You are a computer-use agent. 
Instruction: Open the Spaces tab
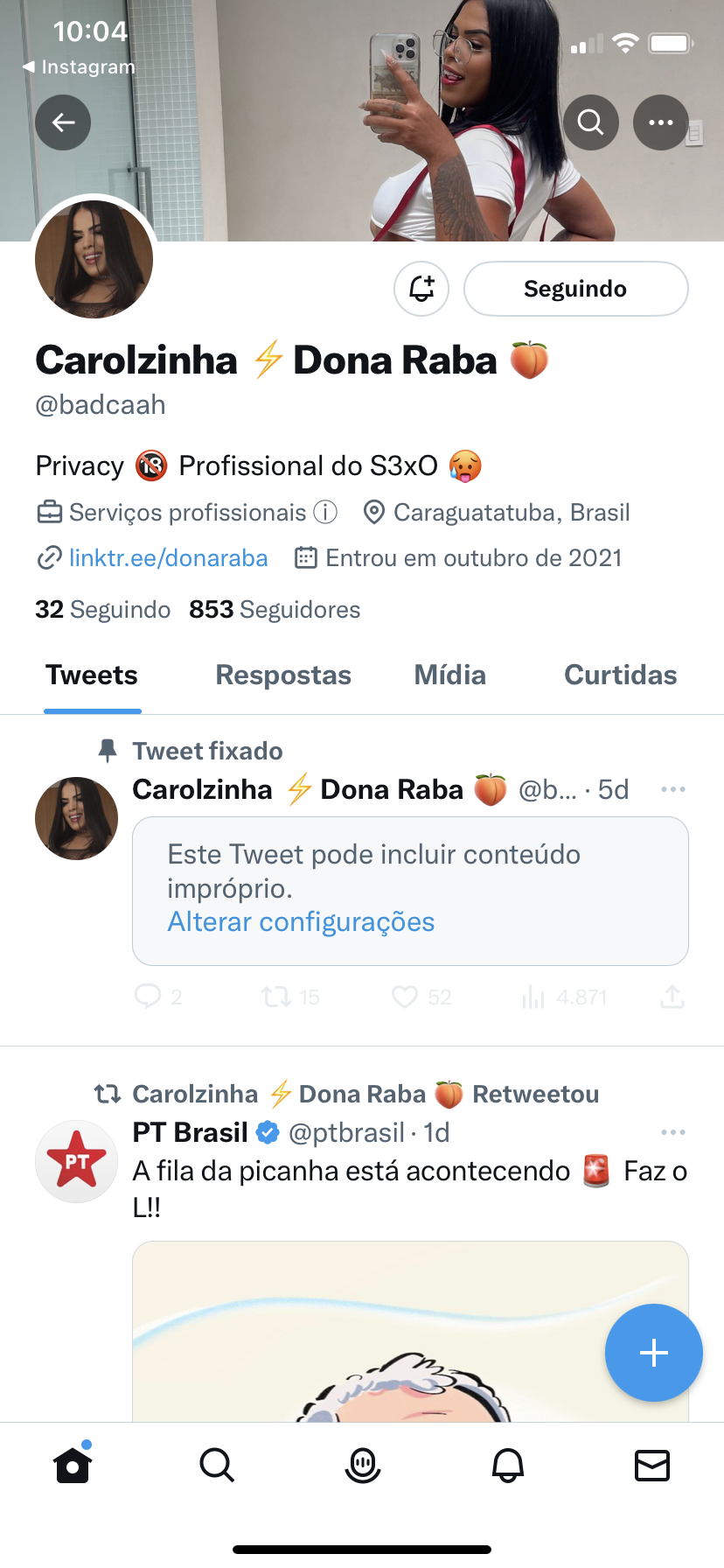coord(362,1466)
